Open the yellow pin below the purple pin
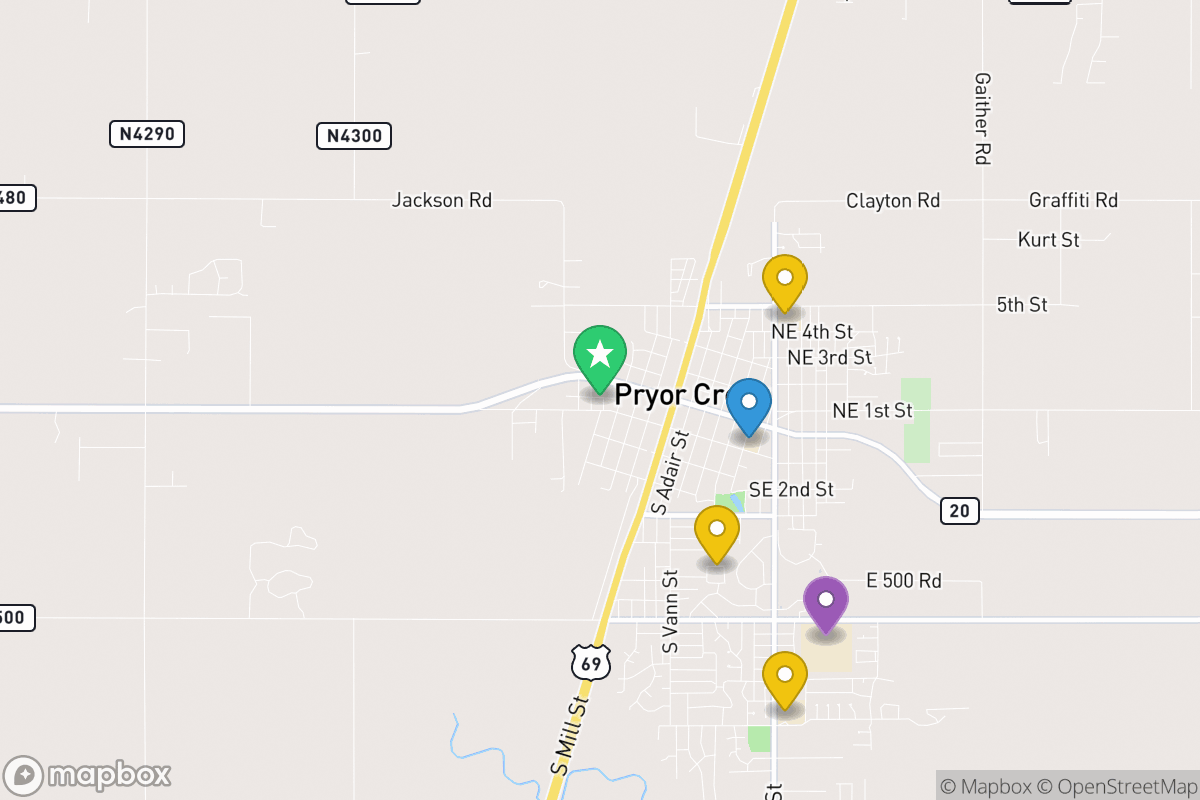 click(784, 677)
